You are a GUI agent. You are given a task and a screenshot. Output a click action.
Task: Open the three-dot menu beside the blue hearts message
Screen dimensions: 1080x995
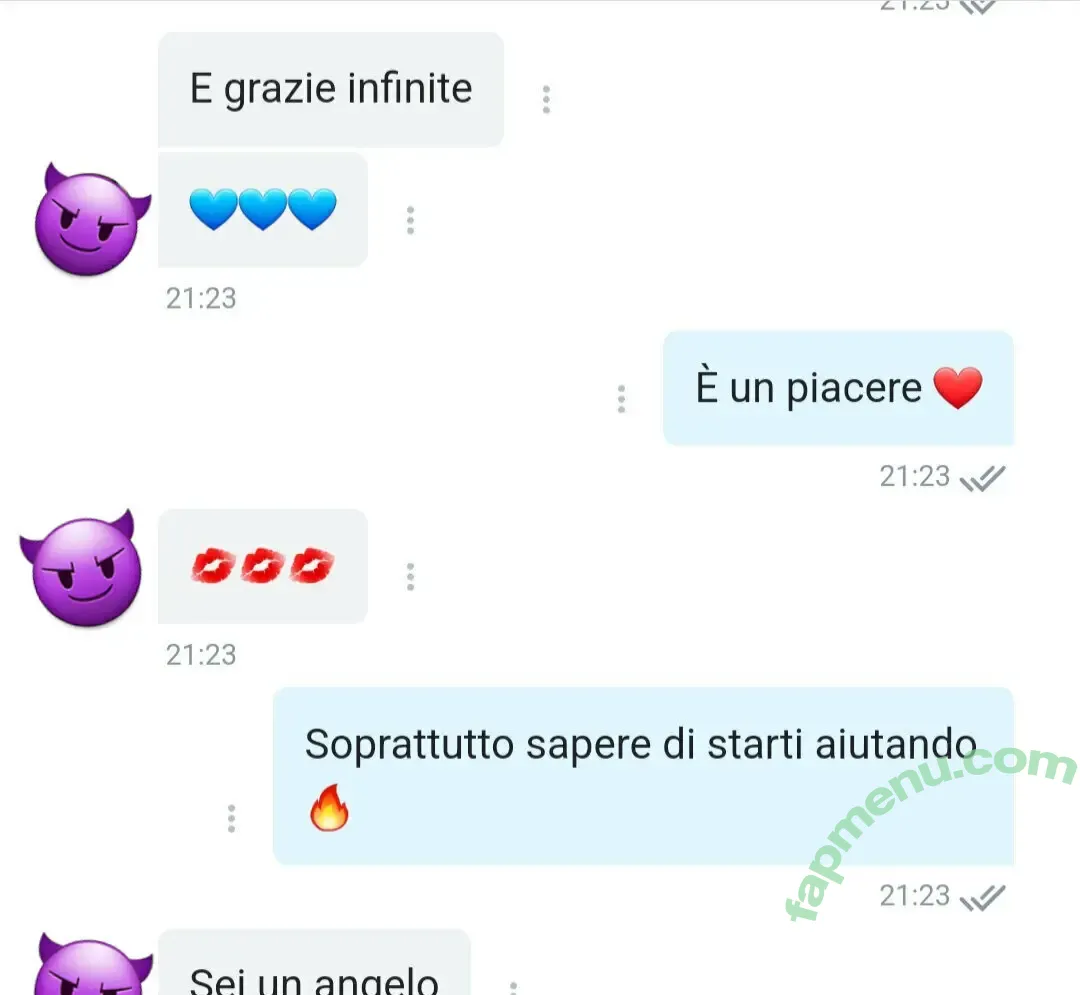tap(410, 220)
